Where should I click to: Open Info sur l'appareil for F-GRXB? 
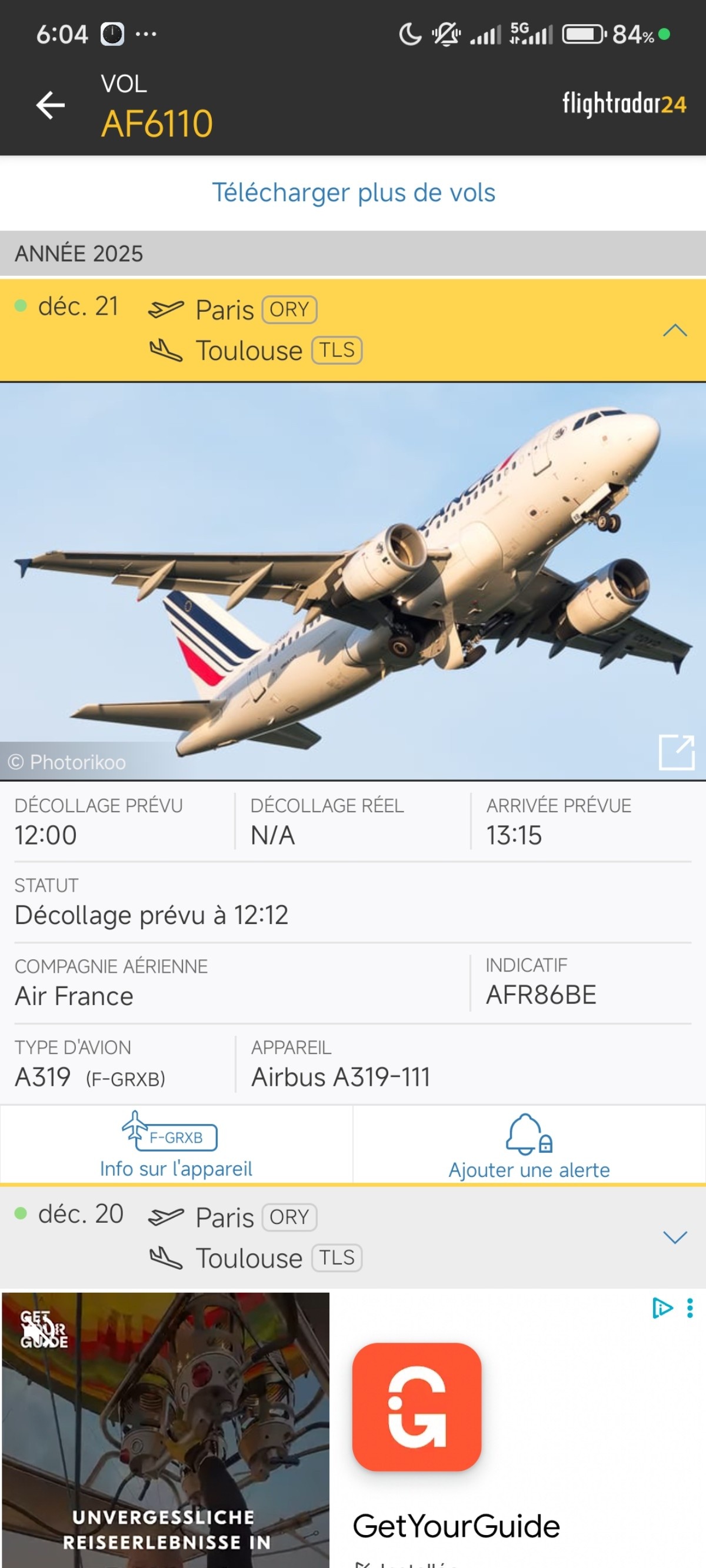point(176,1145)
